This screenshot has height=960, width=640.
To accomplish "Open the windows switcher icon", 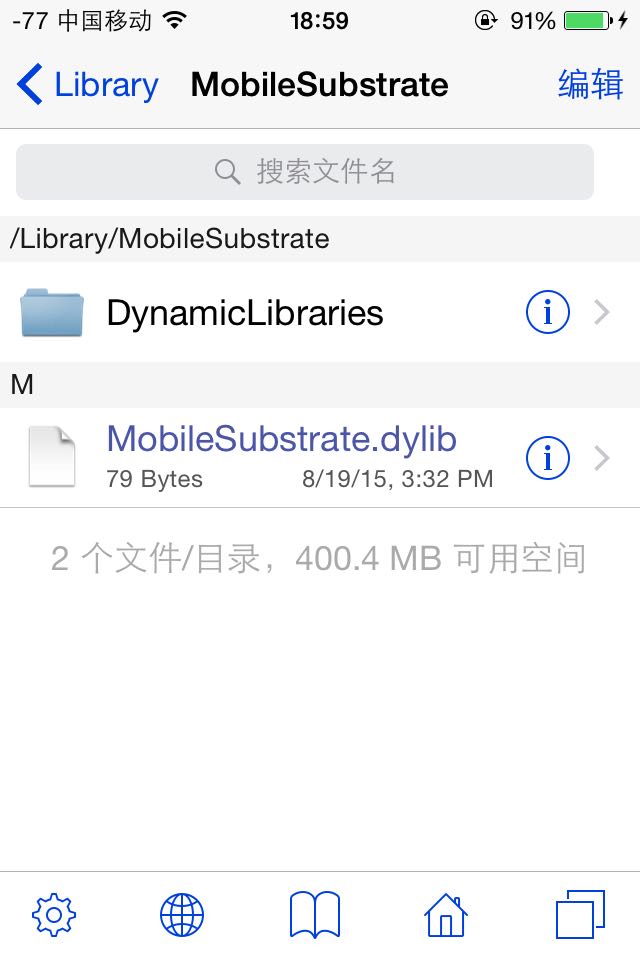I will pyautogui.click(x=580, y=914).
